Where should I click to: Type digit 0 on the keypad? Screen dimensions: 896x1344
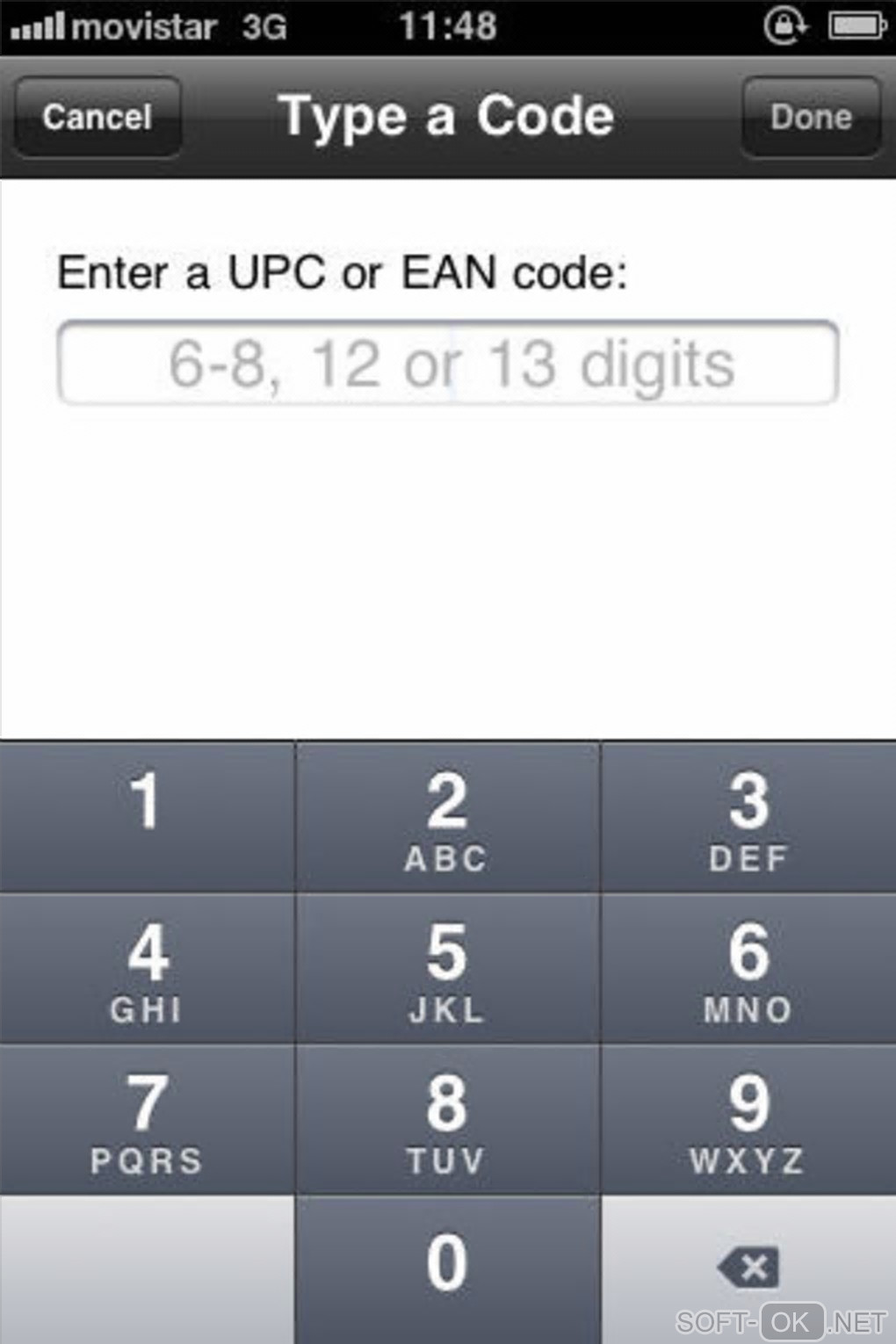[447, 1267]
